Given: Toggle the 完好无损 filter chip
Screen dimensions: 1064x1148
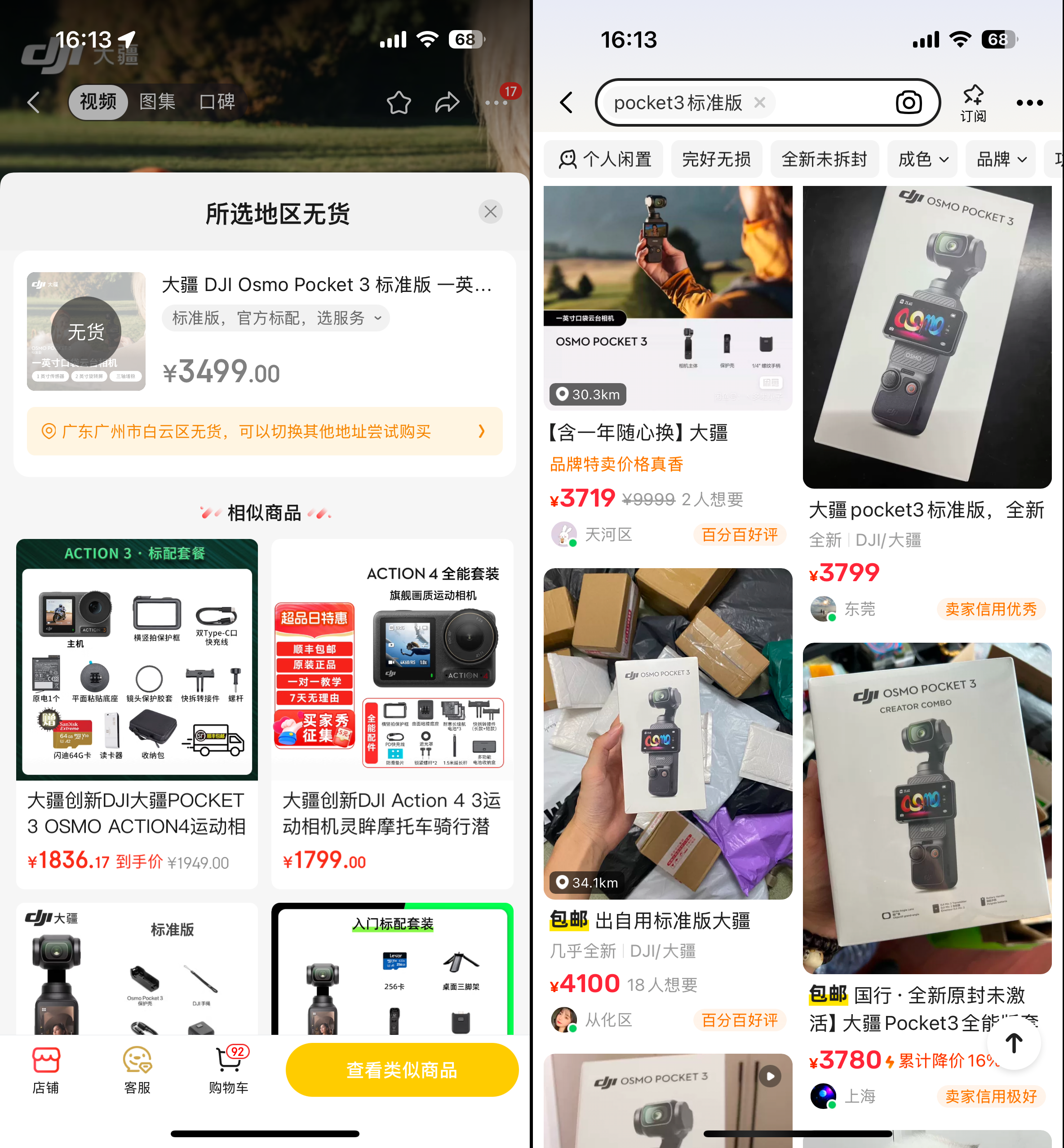Looking at the screenshot, I should click(717, 159).
